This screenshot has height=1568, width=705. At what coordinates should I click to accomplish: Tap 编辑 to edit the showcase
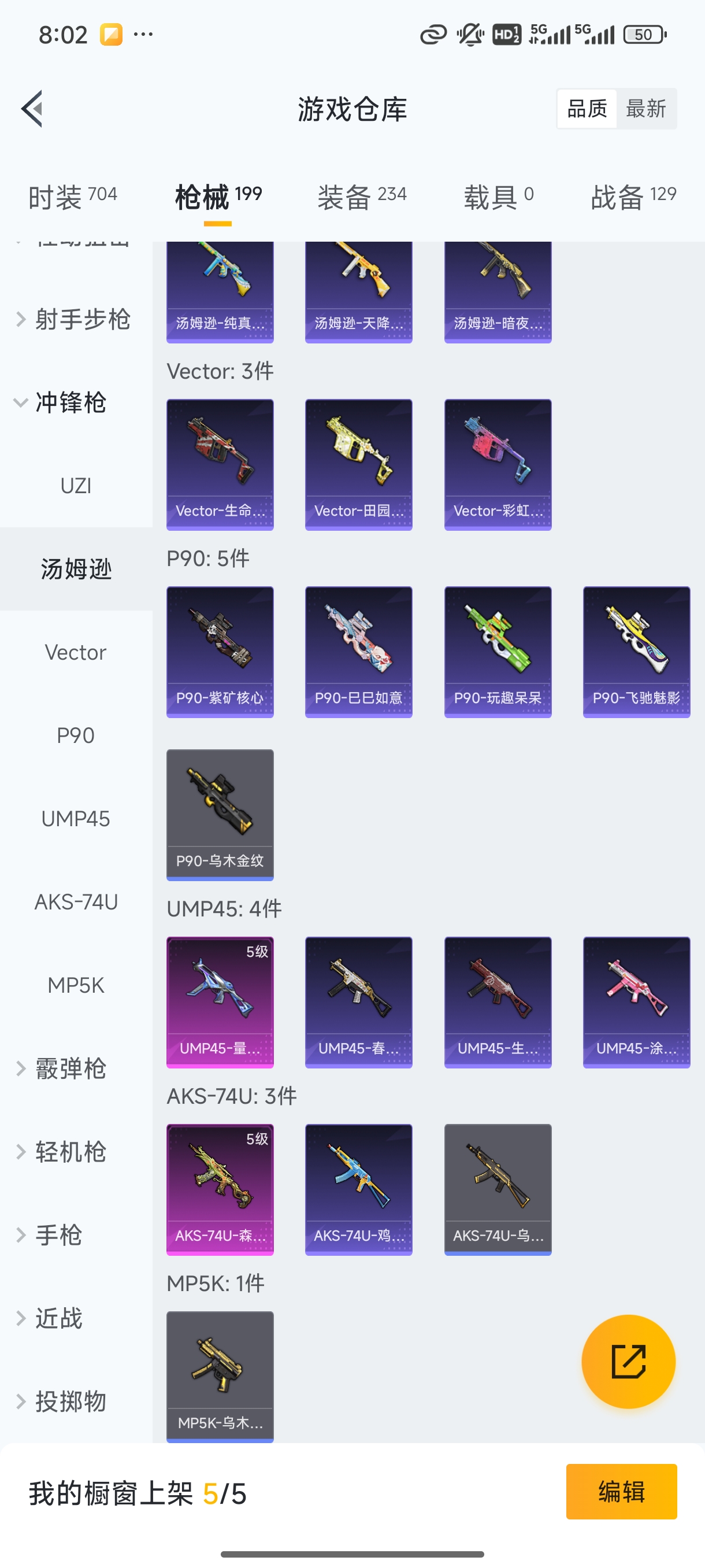coord(621,1491)
